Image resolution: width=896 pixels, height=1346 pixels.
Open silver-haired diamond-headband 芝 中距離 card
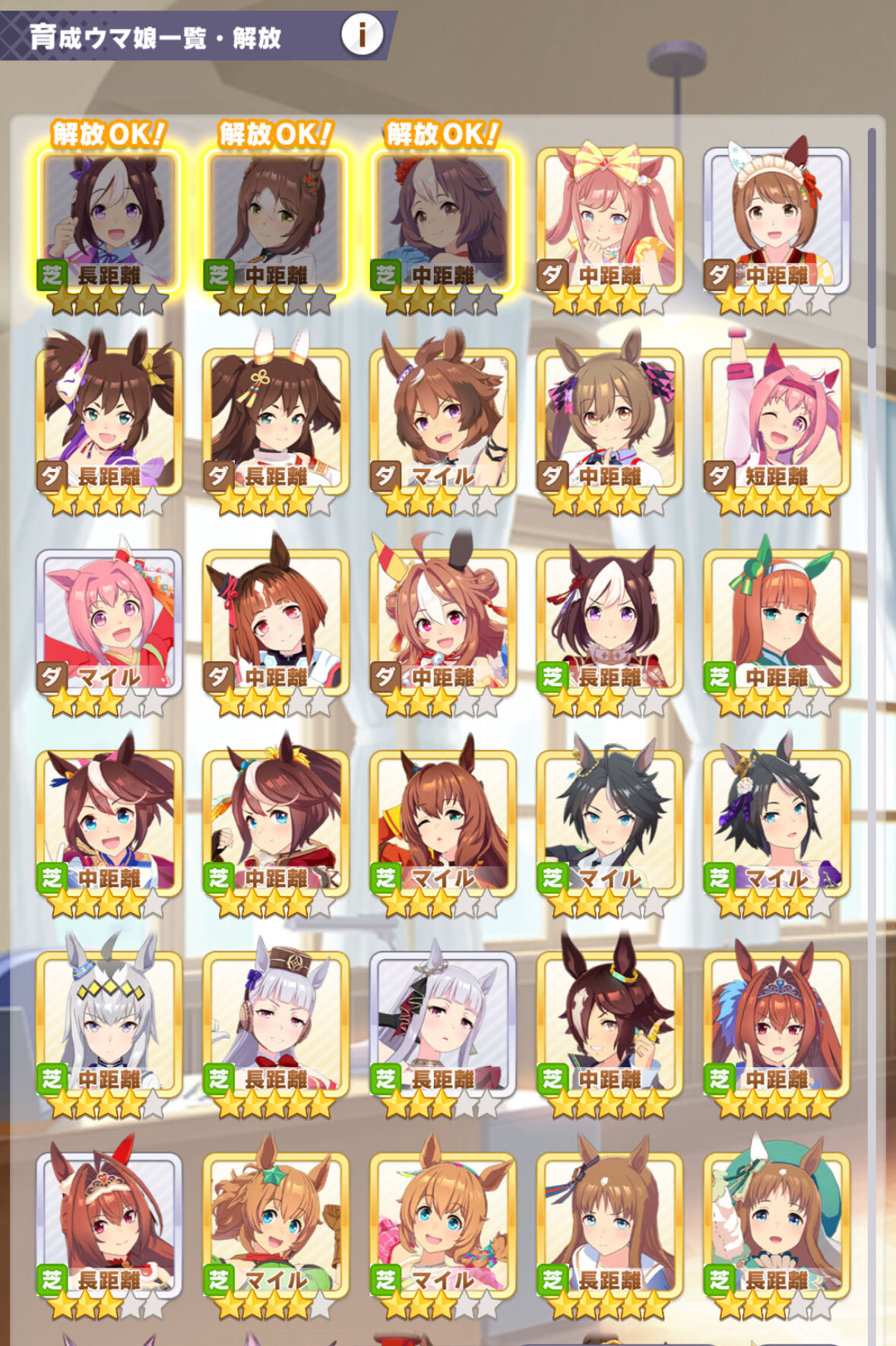(x=109, y=1026)
